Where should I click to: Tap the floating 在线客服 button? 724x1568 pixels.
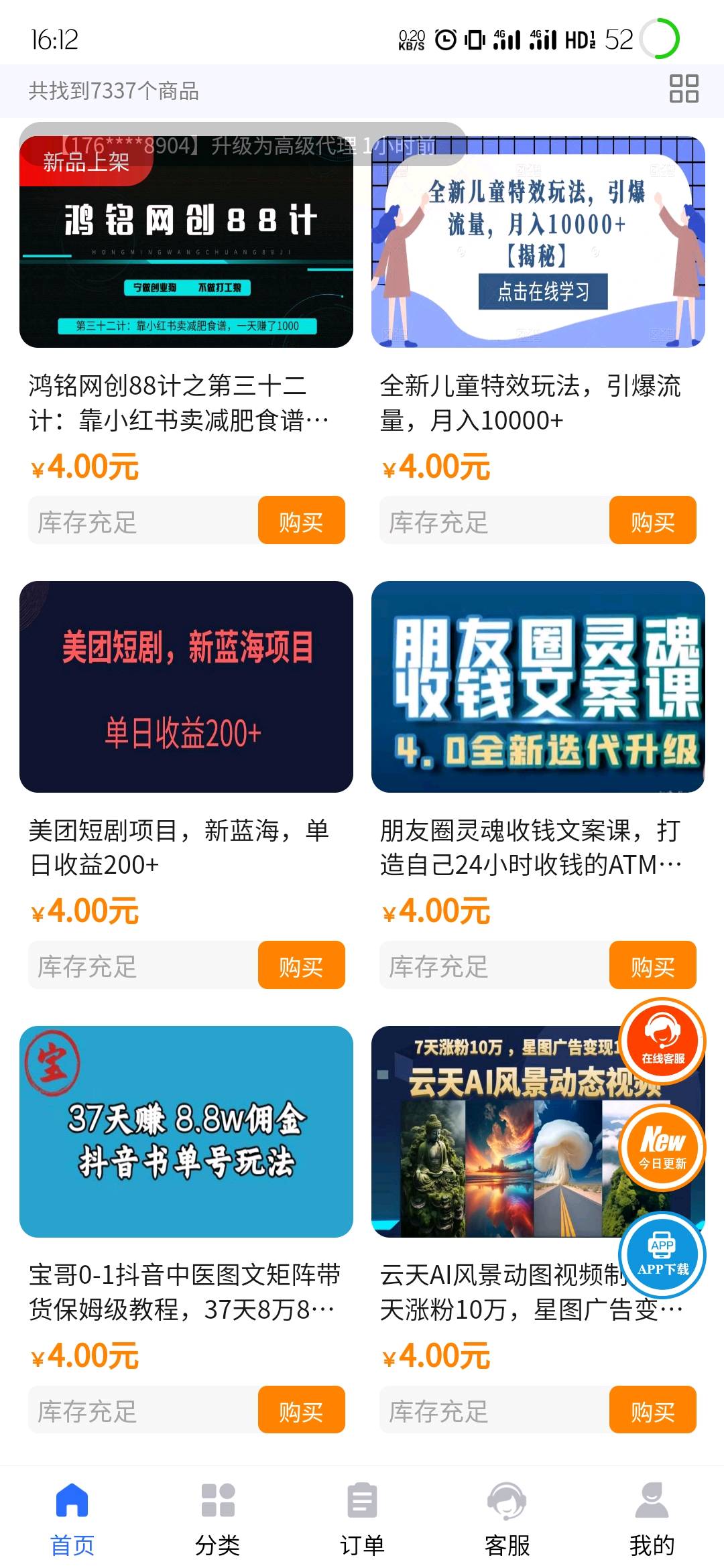click(662, 1041)
